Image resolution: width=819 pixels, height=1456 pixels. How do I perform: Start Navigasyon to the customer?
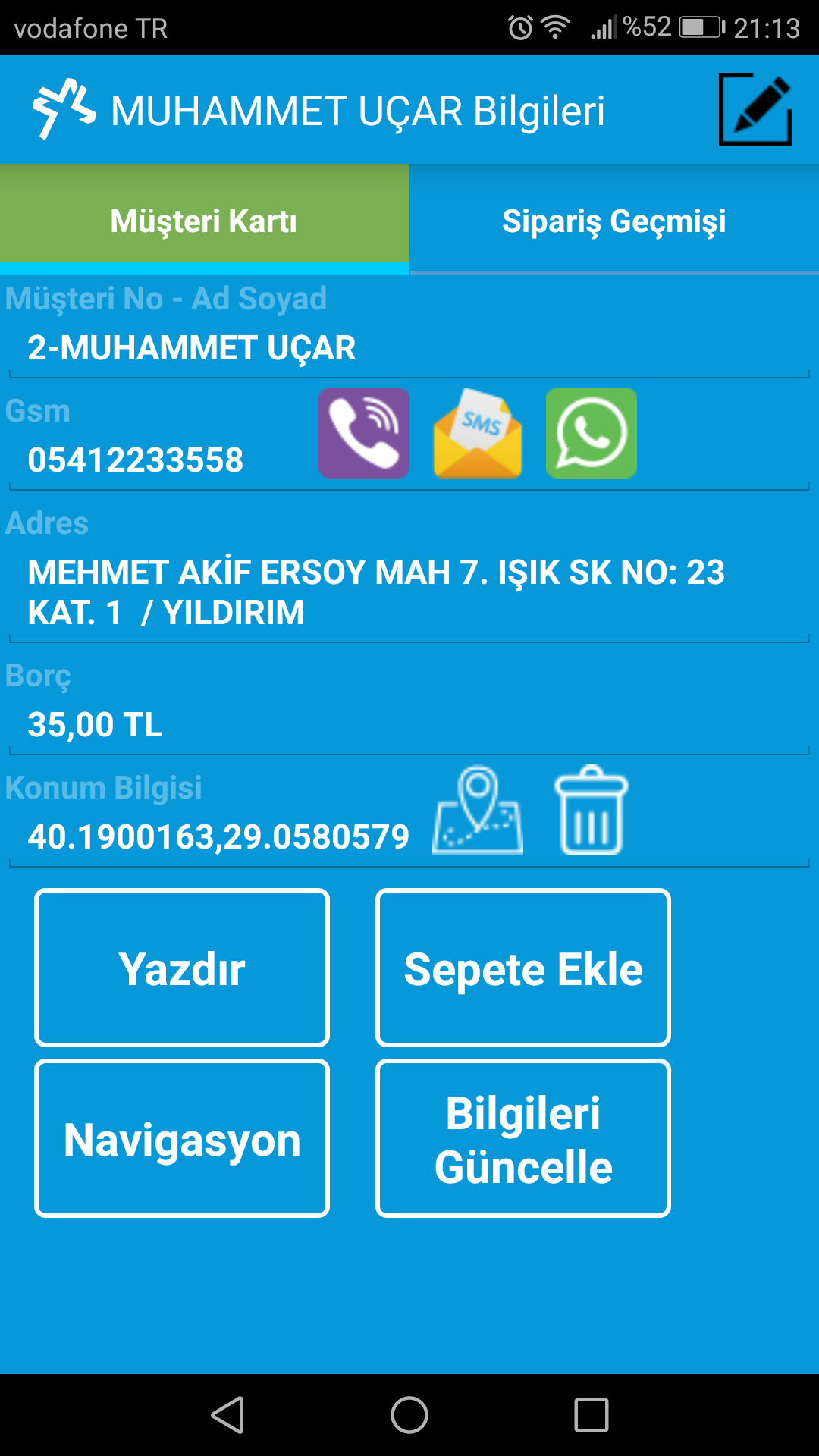(182, 1138)
